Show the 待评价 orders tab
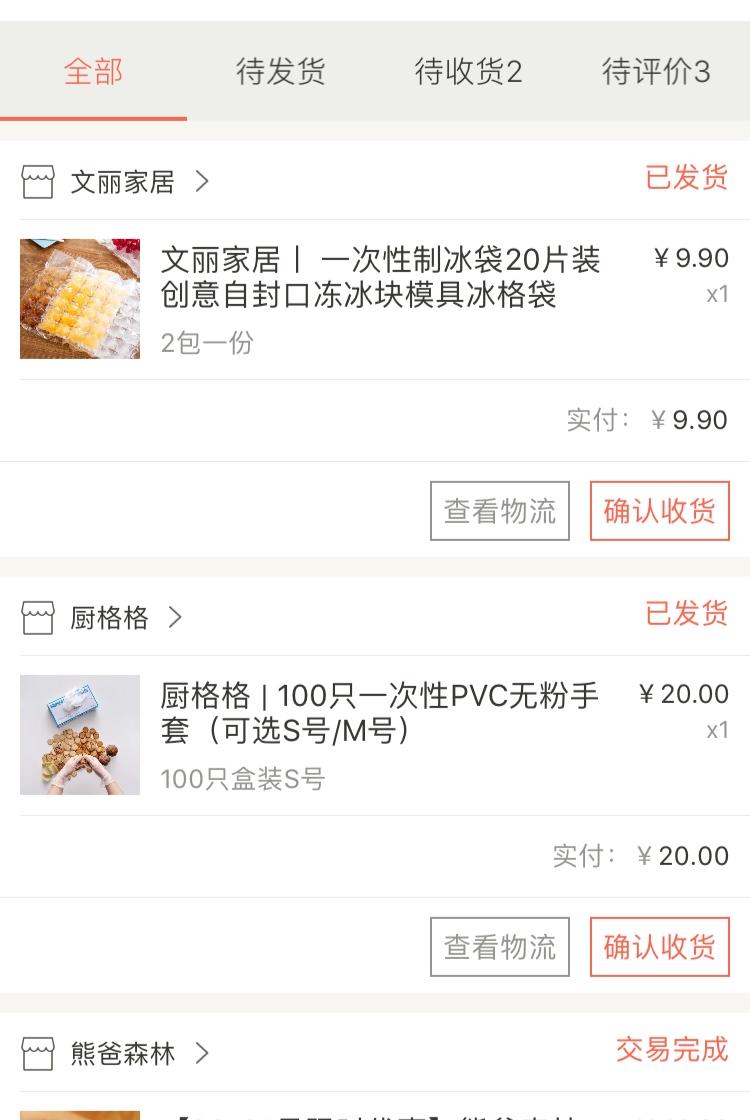 click(x=656, y=72)
